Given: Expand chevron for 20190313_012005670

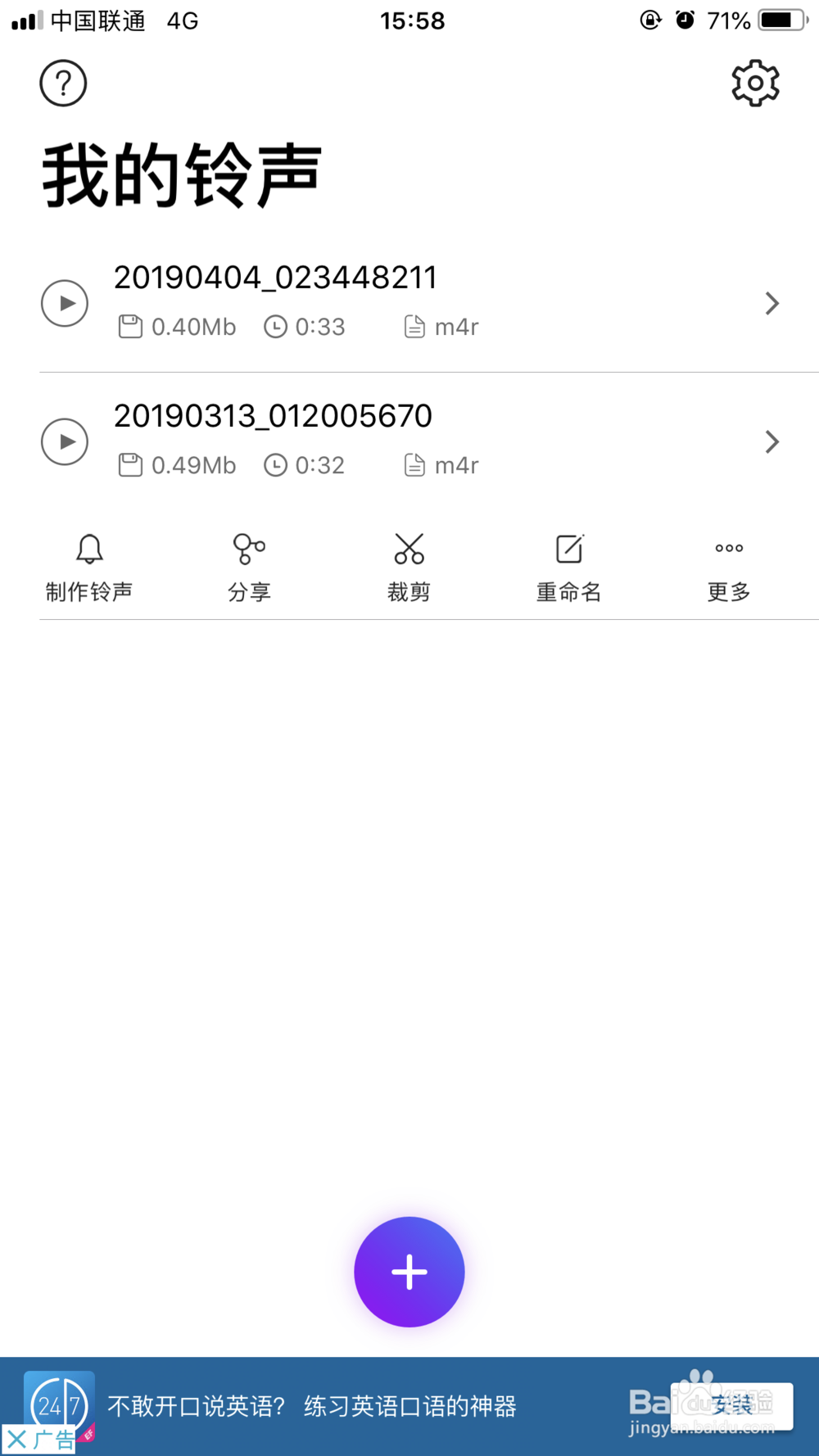Looking at the screenshot, I should pos(771,441).
